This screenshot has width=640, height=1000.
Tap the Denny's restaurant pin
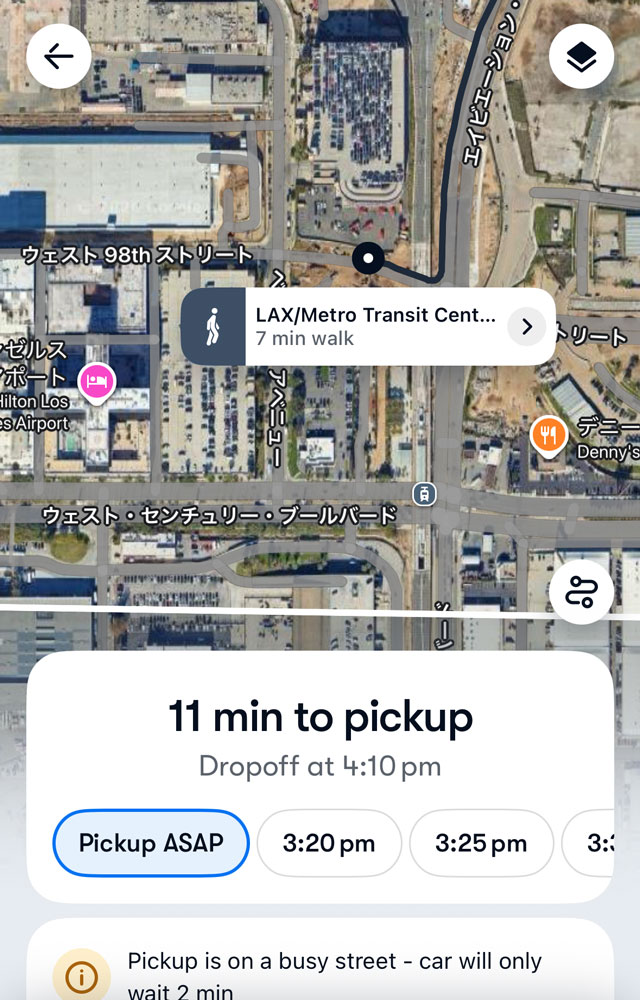coord(549,434)
